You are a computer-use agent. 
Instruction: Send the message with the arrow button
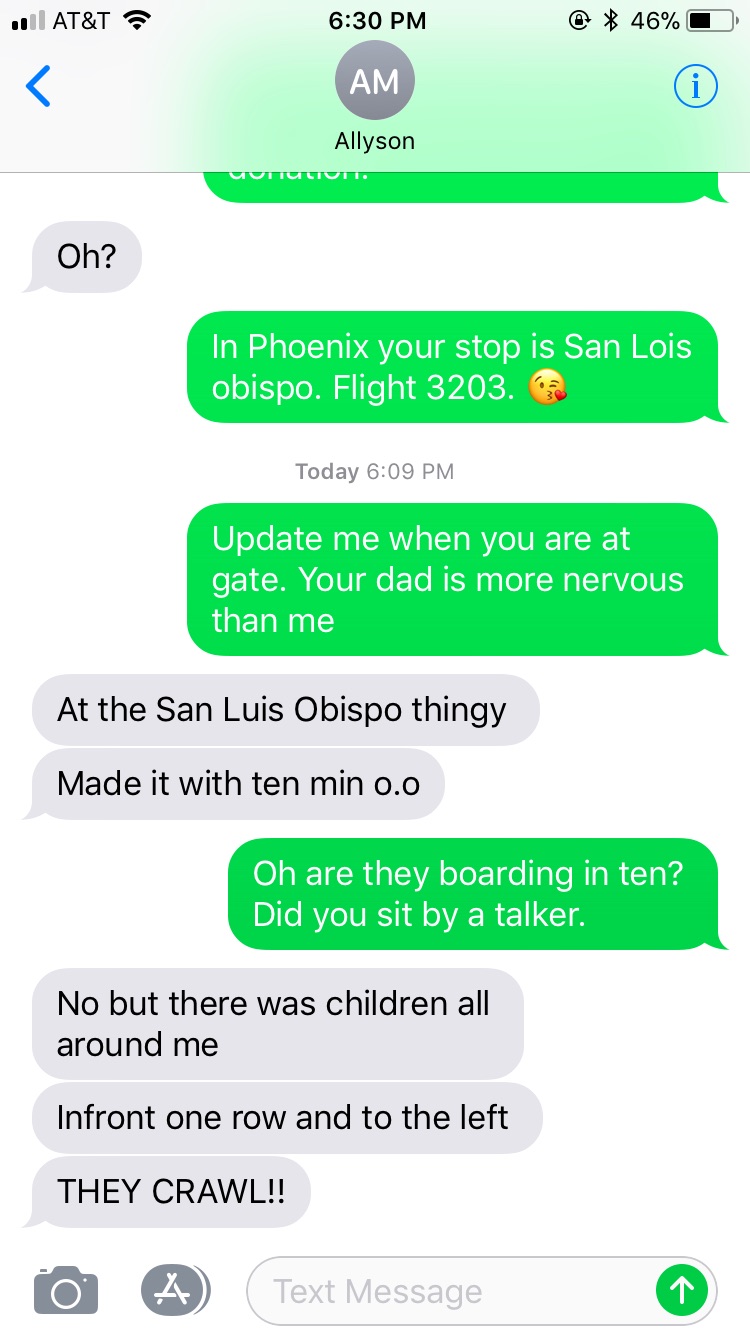coord(681,1291)
